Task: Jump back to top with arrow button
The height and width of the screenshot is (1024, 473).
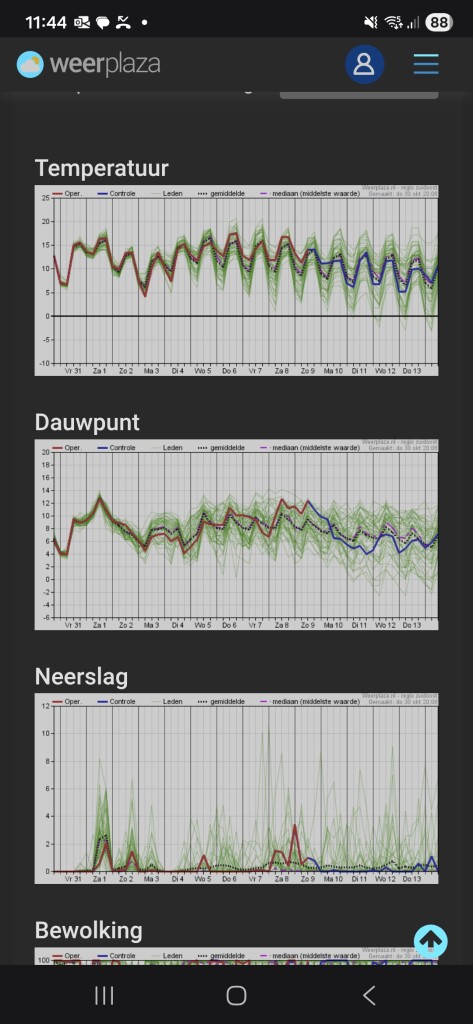Action: [x=431, y=941]
